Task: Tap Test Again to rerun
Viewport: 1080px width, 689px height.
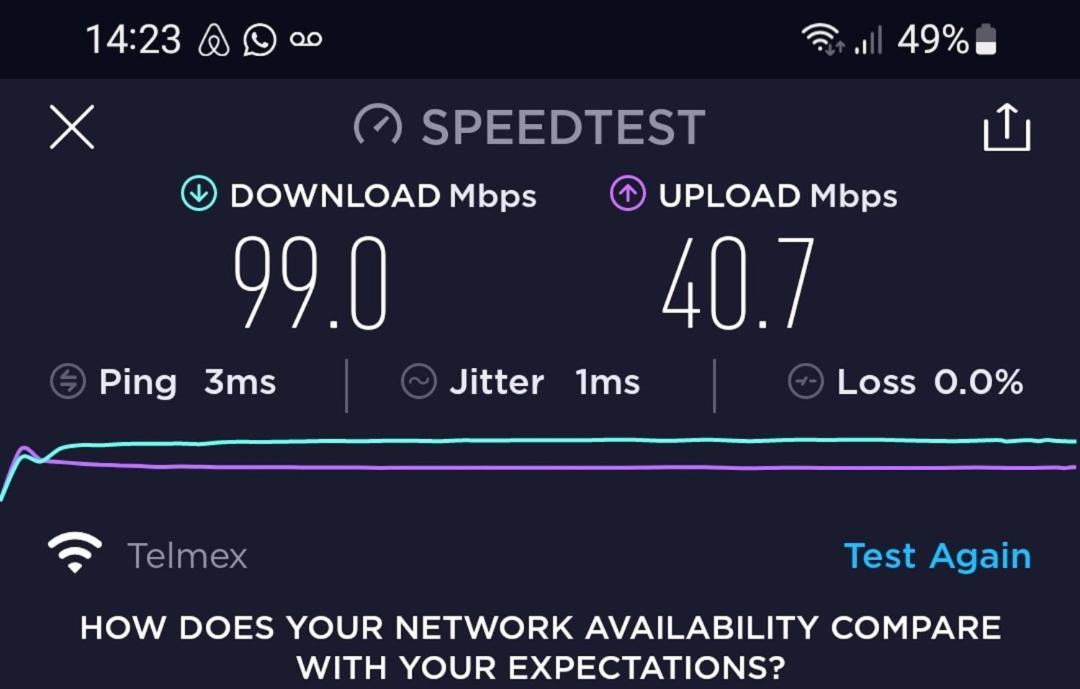Action: pyautogui.click(x=937, y=556)
